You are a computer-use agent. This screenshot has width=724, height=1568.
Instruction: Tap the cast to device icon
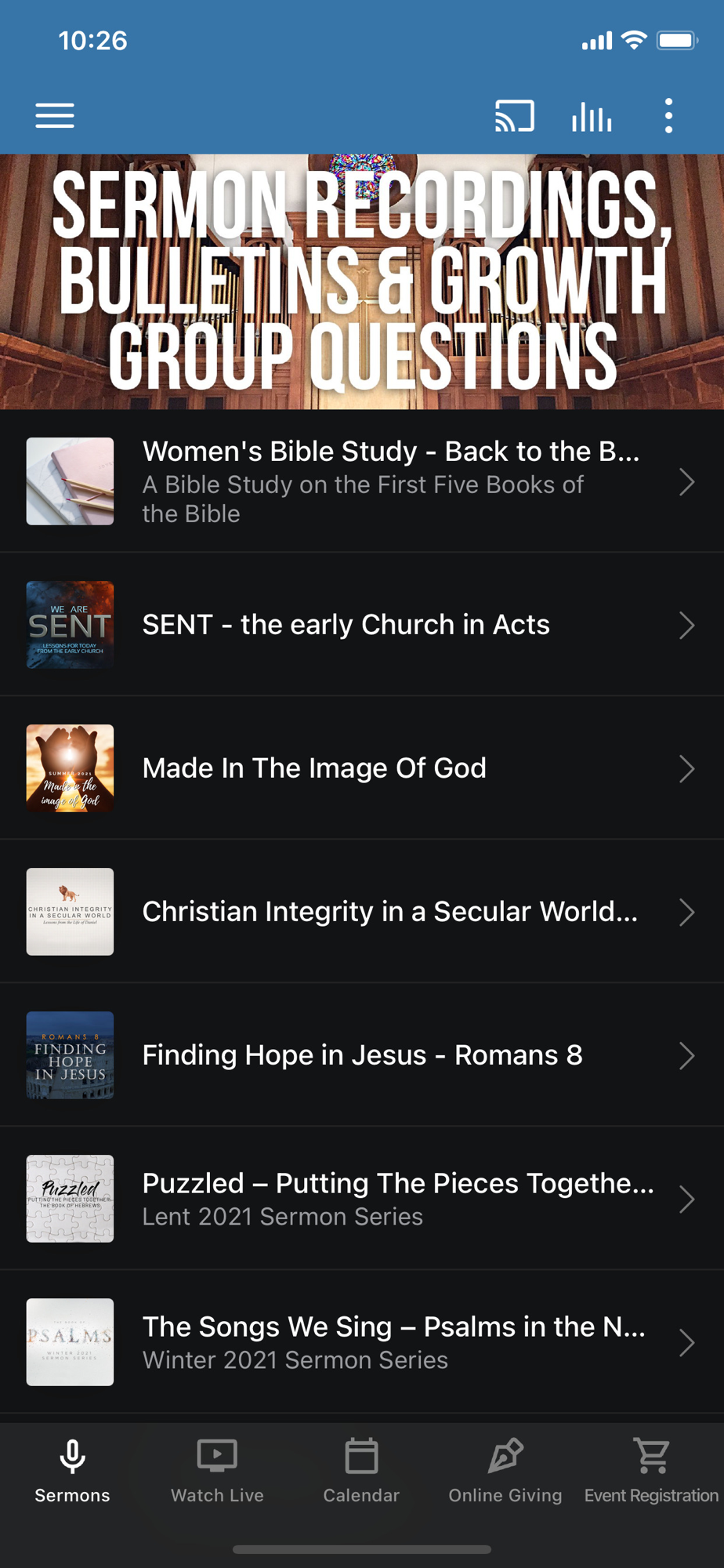514,116
